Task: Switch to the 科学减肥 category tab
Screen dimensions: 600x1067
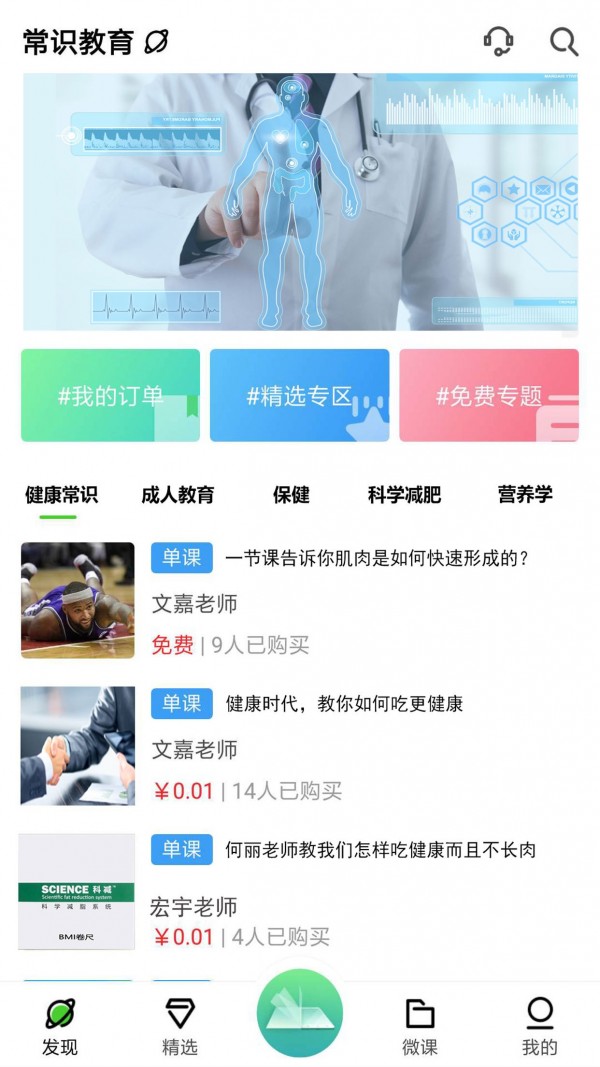Action: coord(404,494)
